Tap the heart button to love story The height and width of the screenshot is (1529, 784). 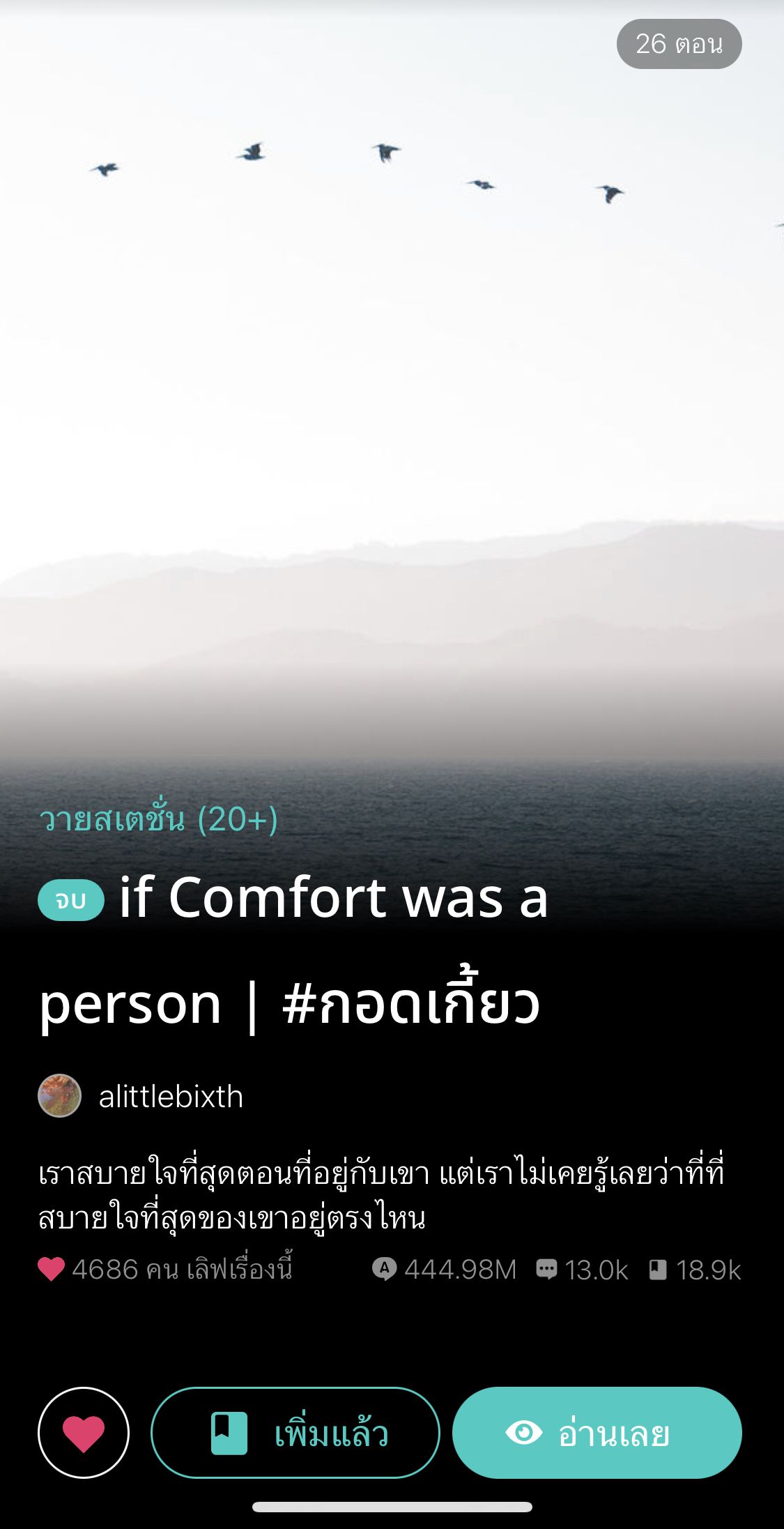(83, 1432)
